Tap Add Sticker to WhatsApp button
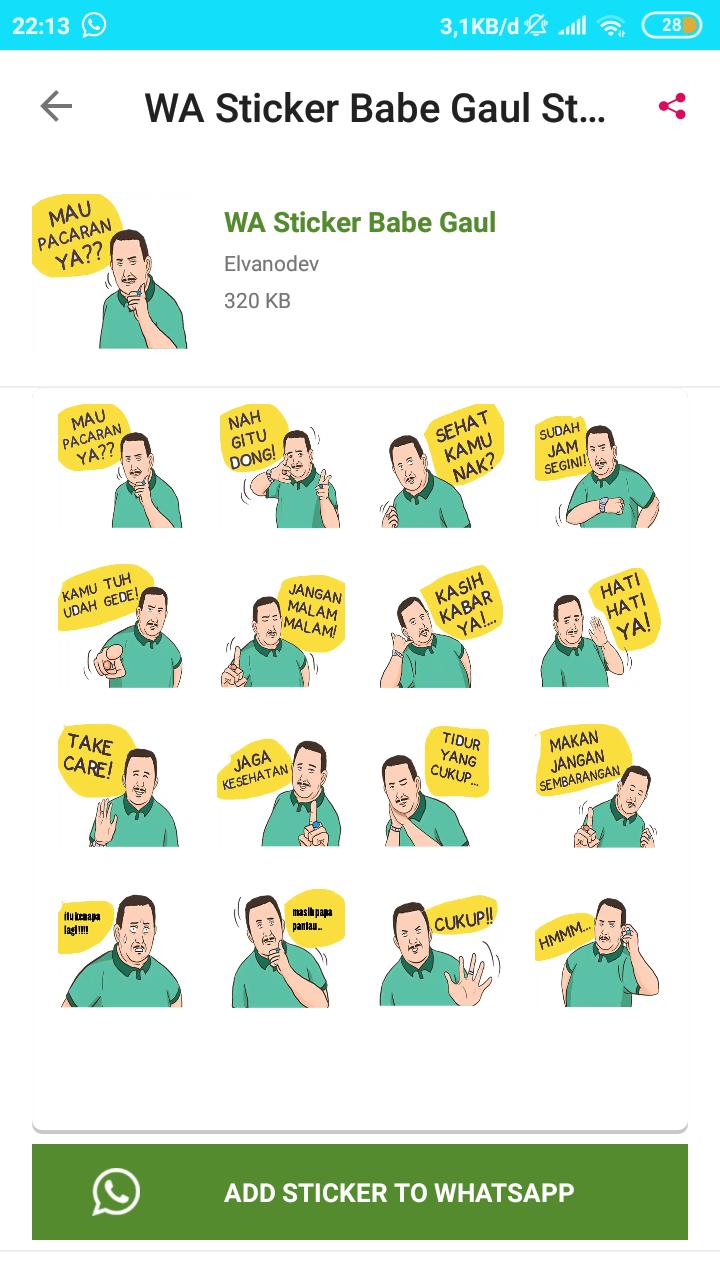The width and height of the screenshot is (720, 1280). coord(360,1192)
